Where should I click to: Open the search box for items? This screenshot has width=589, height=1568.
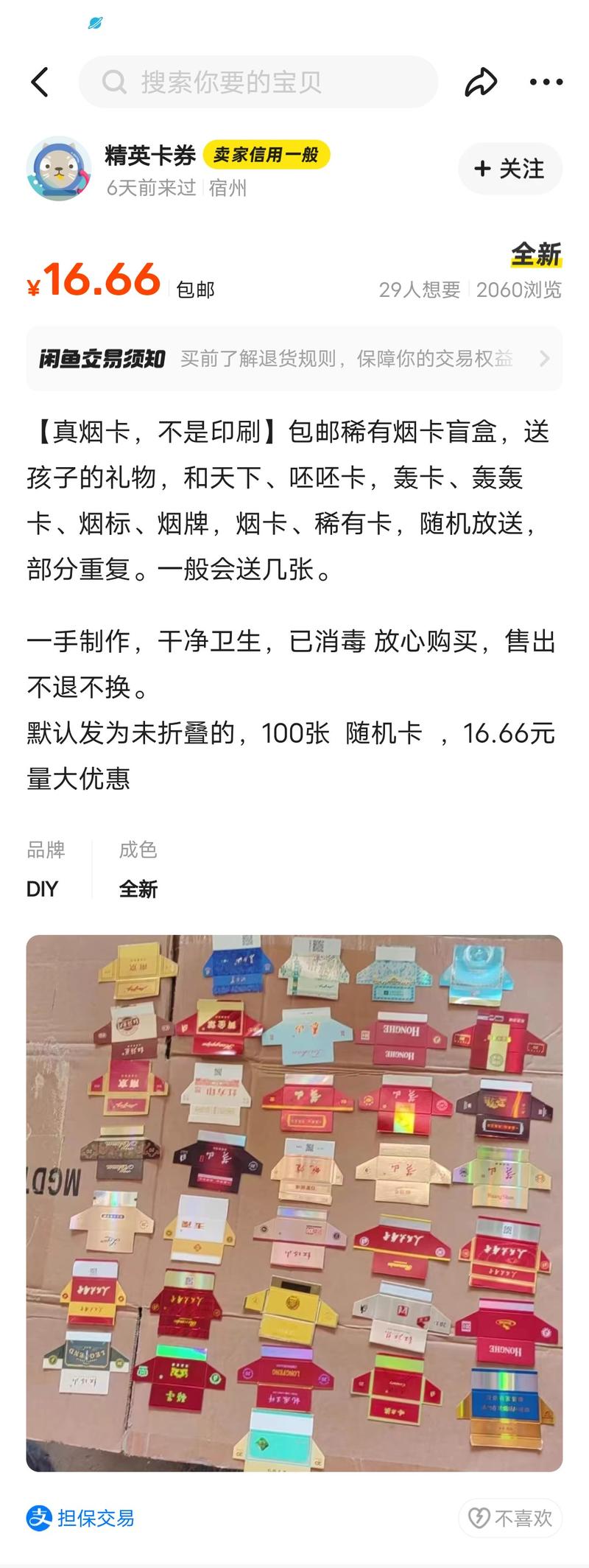coord(258,82)
